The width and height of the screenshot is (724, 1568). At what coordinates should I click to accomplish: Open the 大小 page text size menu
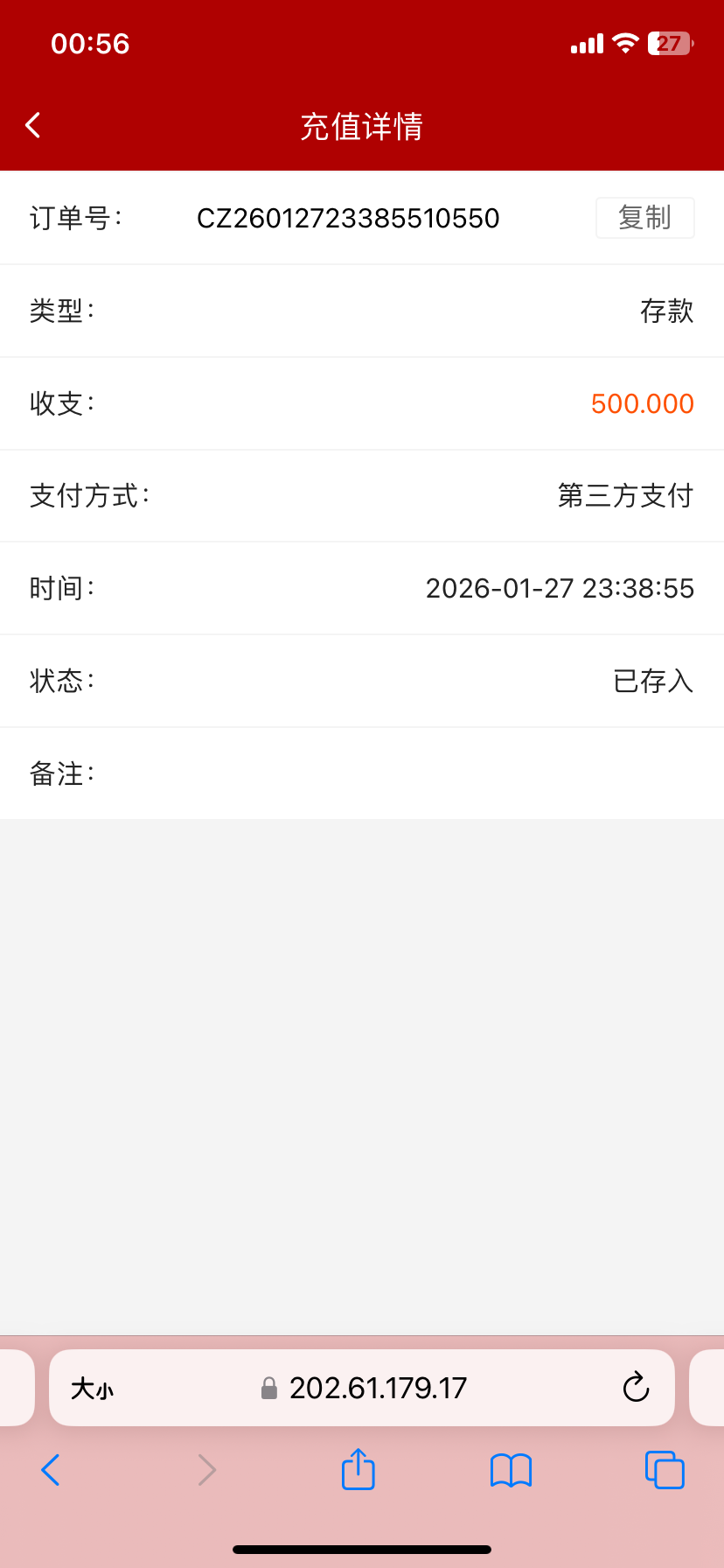tap(92, 1389)
